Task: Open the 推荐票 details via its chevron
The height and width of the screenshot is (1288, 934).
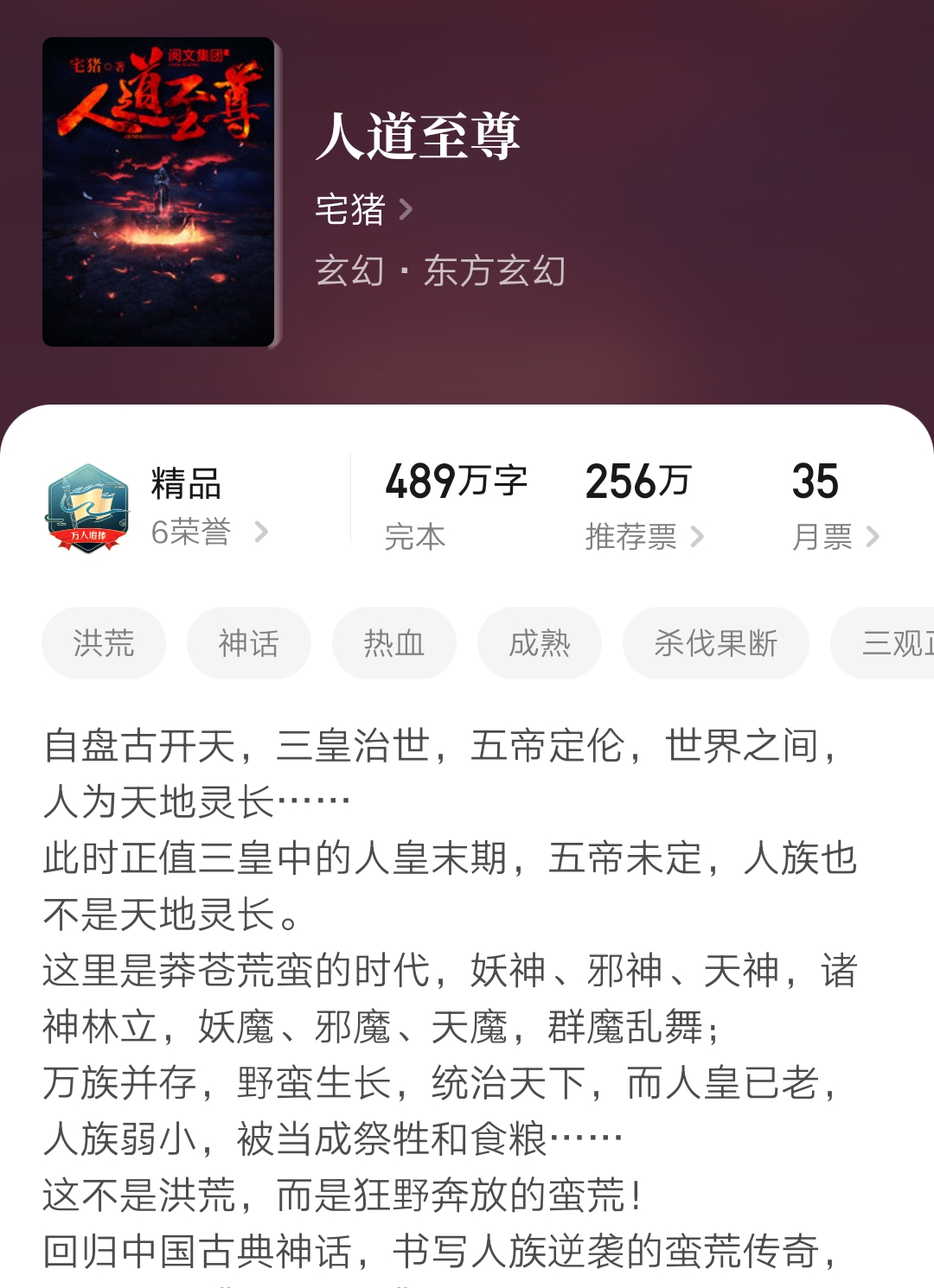Action: coord(695,536)
